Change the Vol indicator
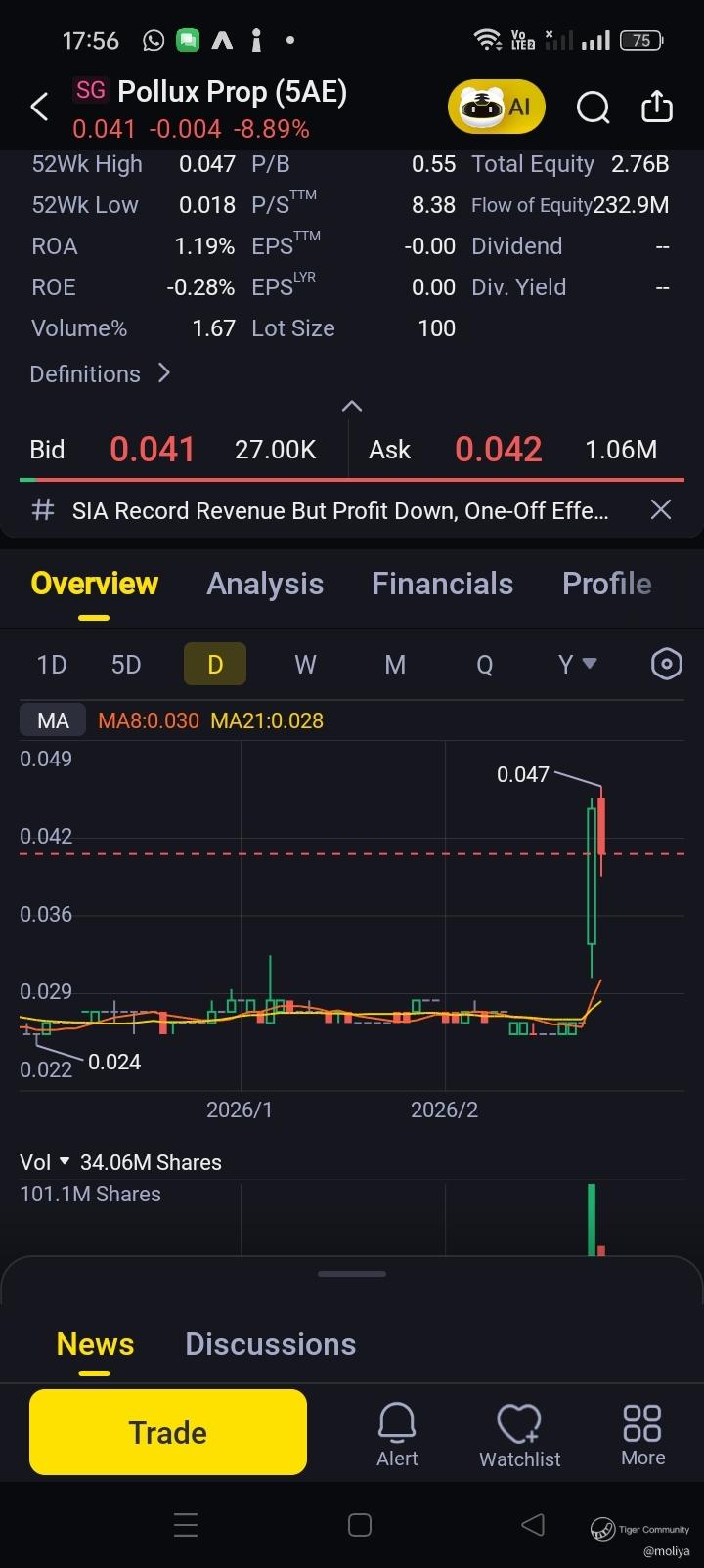704x1568 pixels. coord(45,1162)
